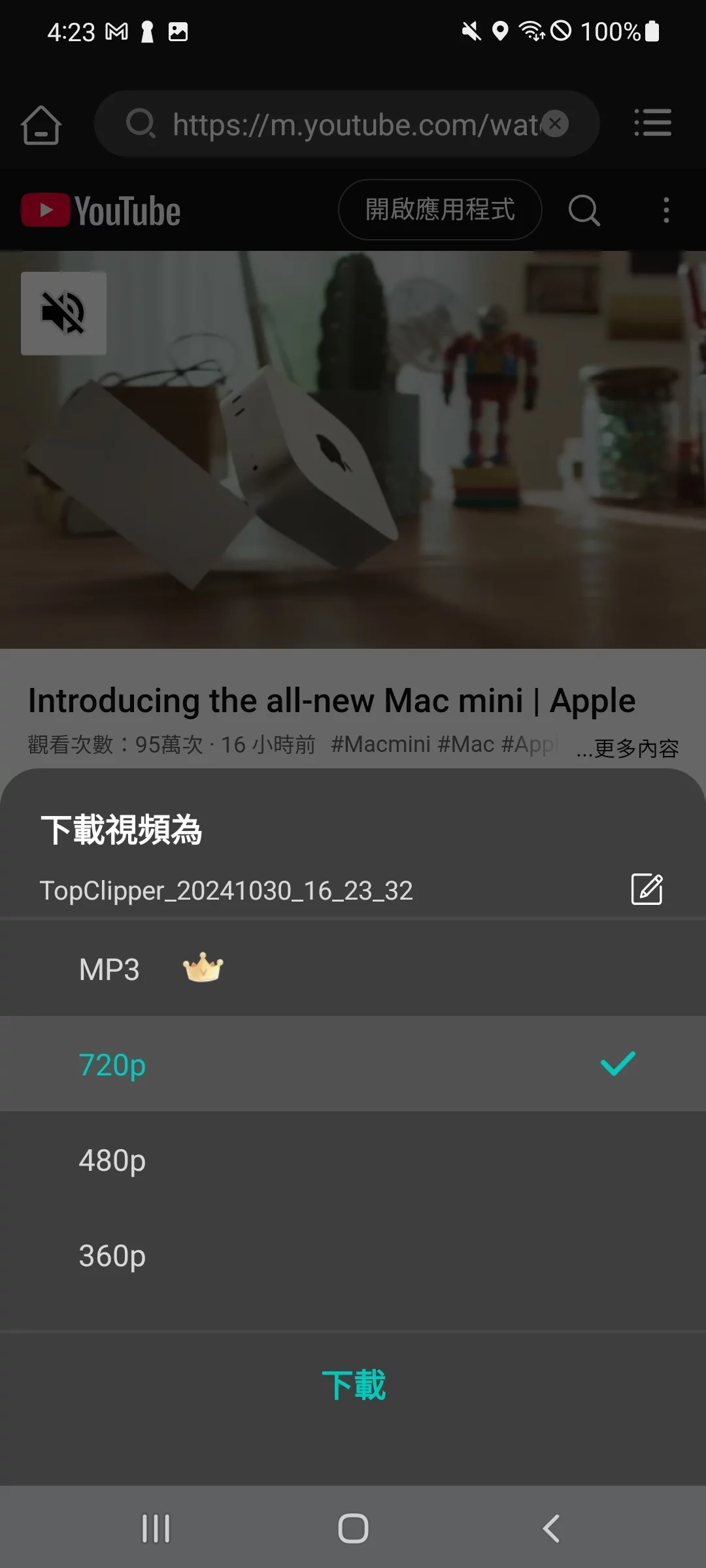
Task: Go back using system back button
Action: pos(551,1528)
